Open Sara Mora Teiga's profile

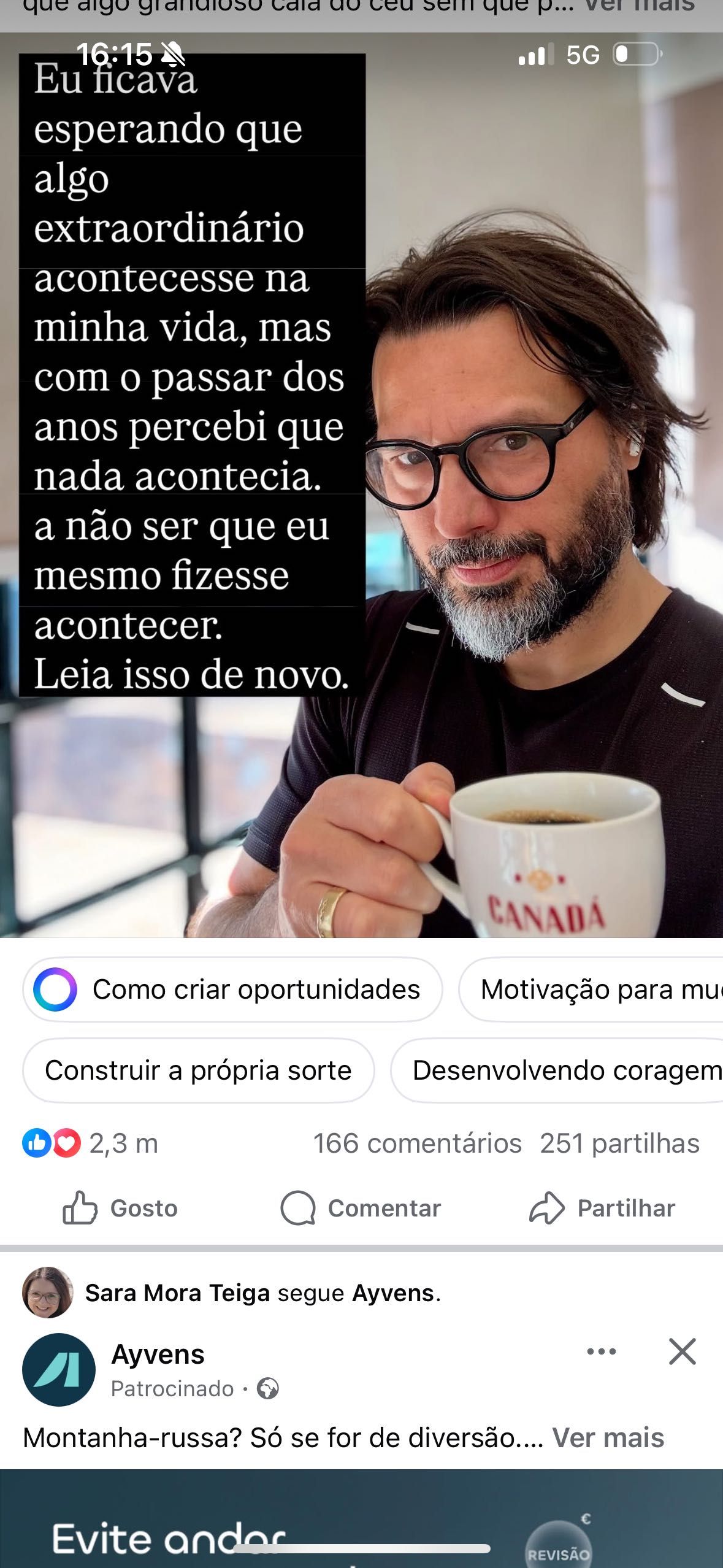coord(177,1293)
